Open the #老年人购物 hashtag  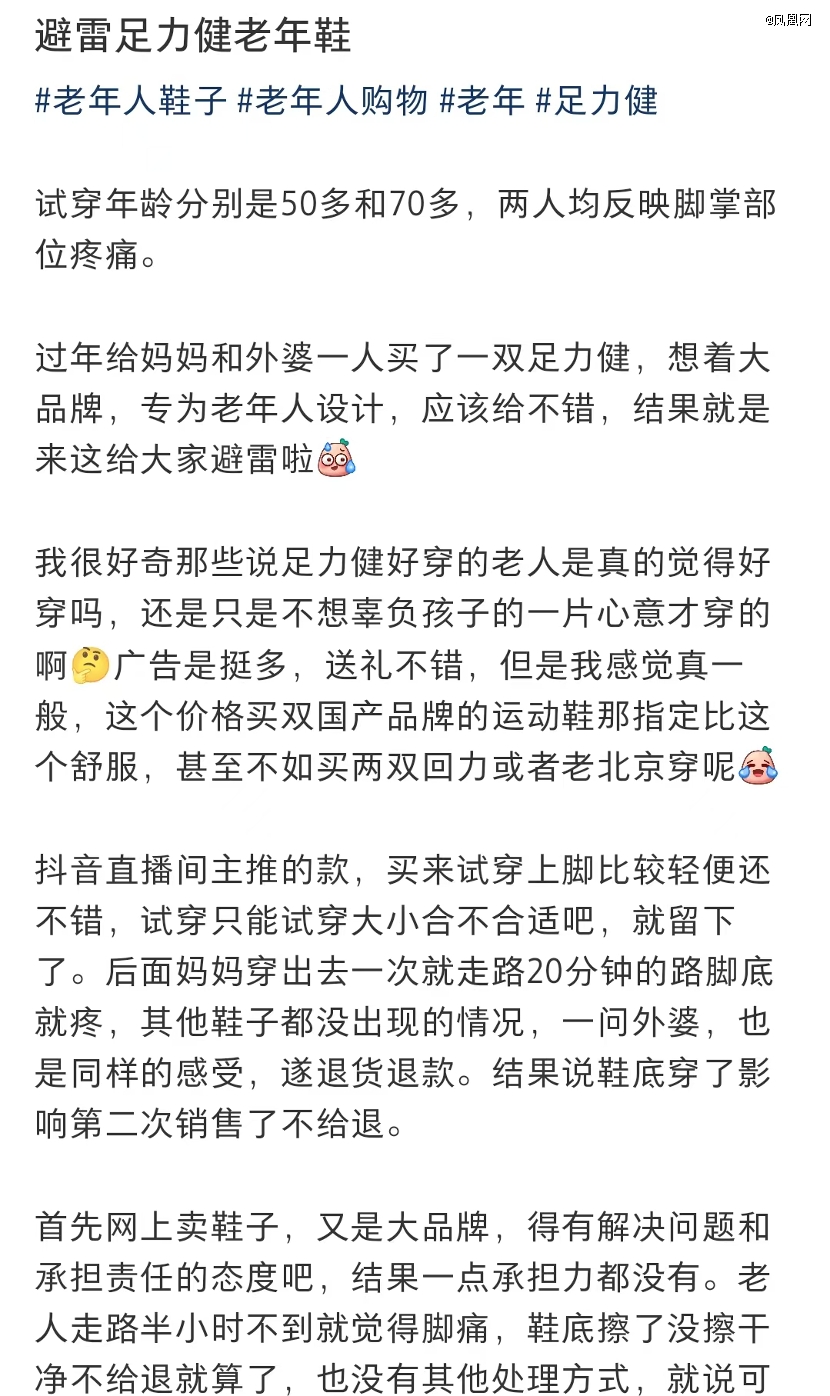pos(333,101)
